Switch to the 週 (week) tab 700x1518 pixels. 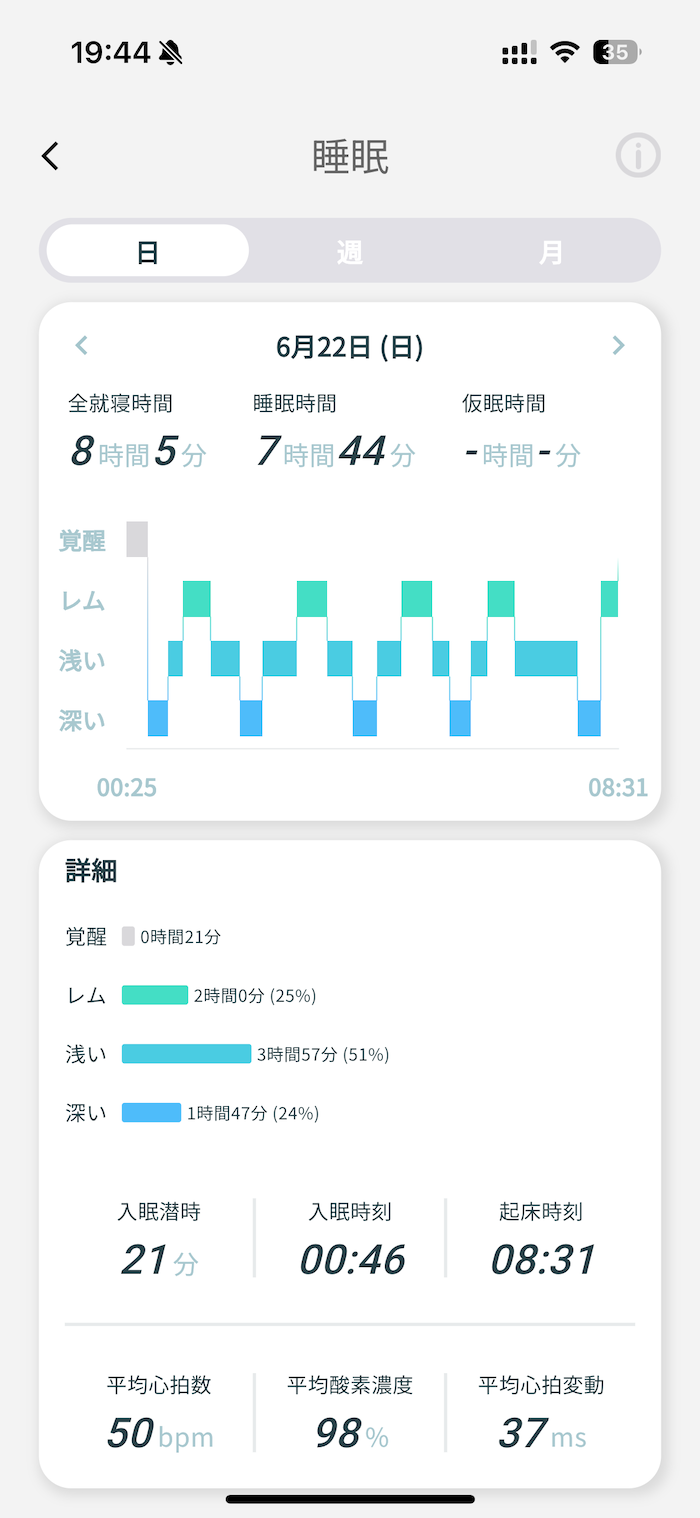pyautogui.click(x=349, y=251)
